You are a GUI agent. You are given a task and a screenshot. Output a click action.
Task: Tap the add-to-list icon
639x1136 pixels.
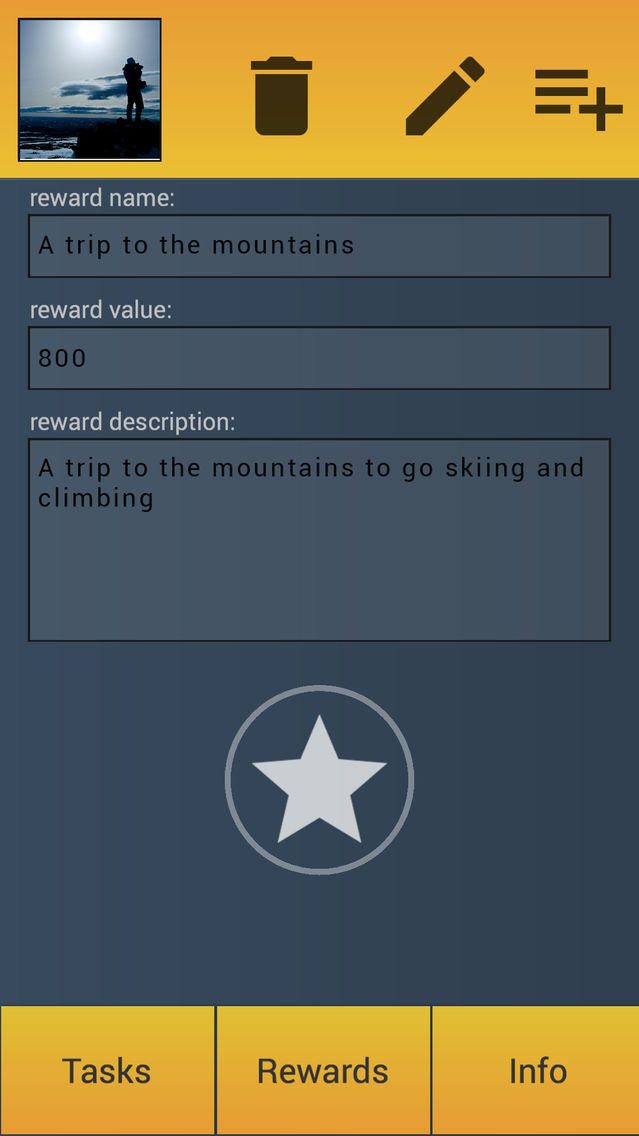click(579, 100)
